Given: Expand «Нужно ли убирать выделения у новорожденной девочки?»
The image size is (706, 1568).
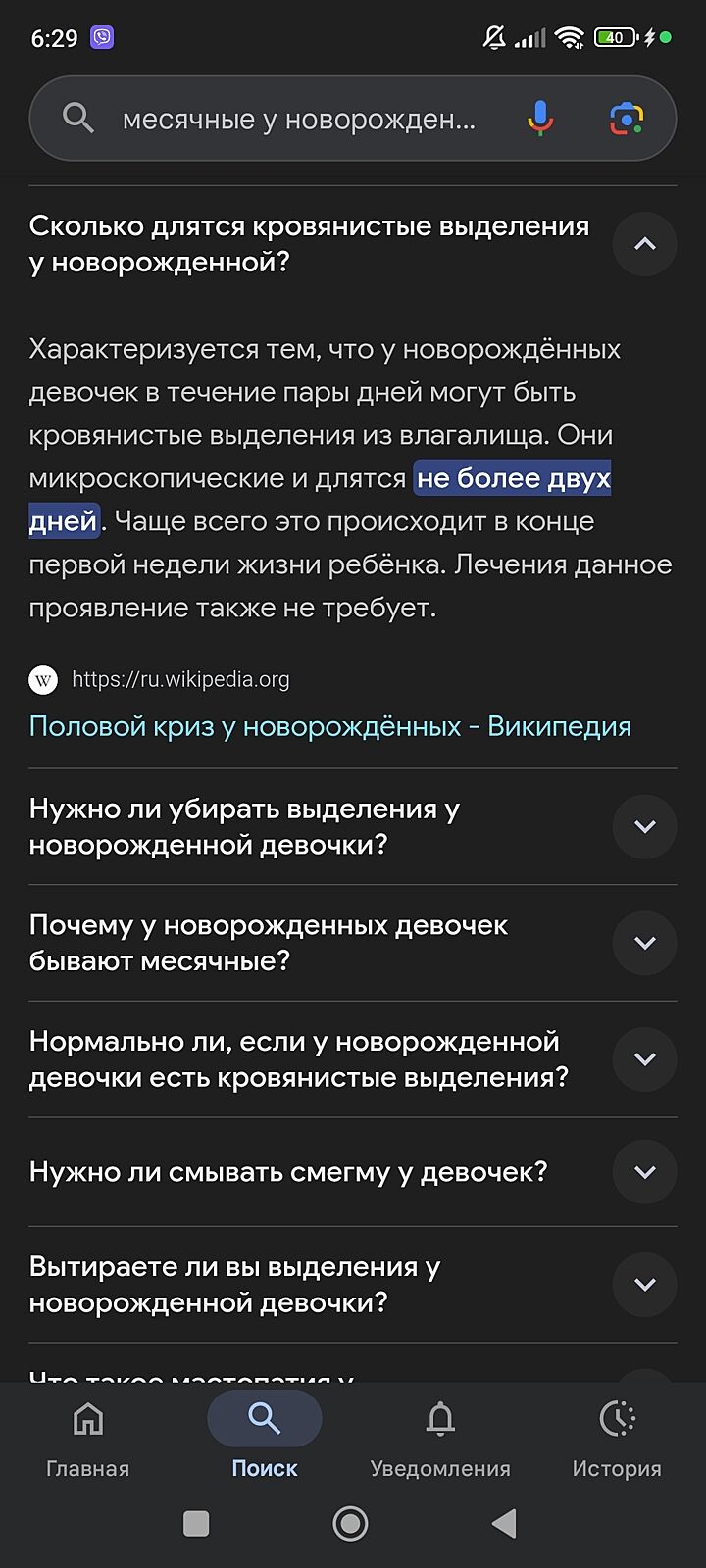Looking at the screenshot, I should coord(644,826).
